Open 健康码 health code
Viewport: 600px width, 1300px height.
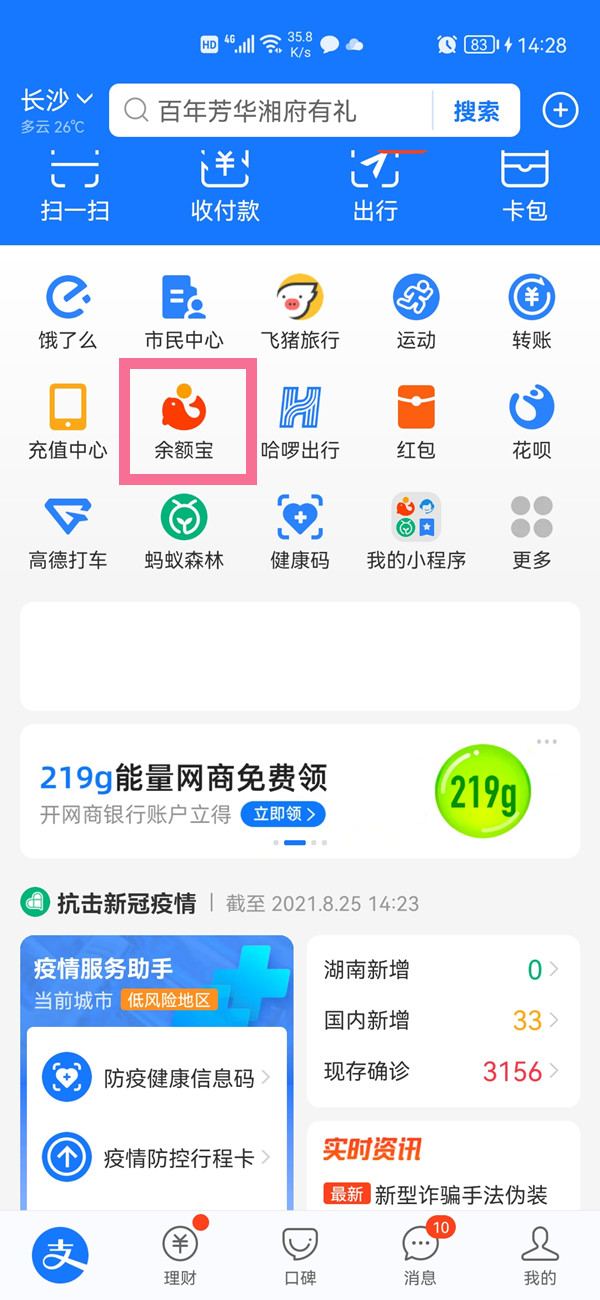point(300,532)
